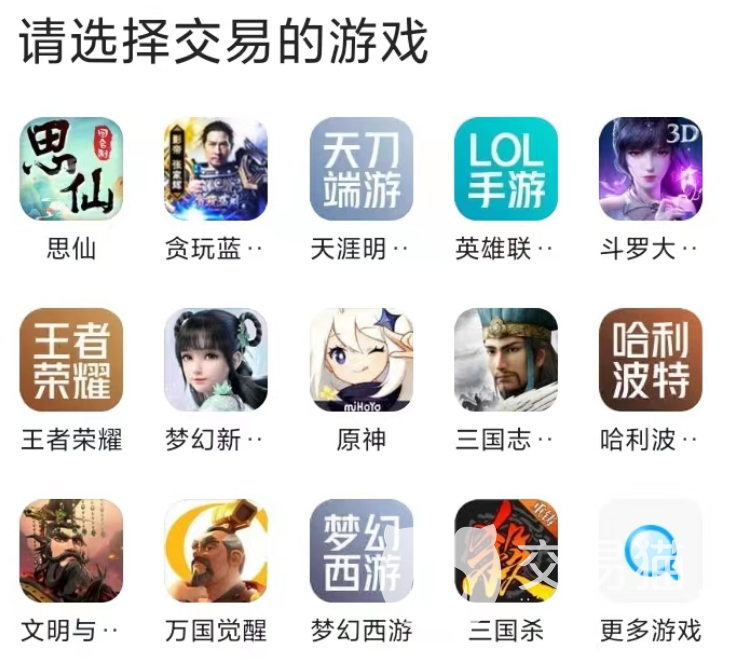Pick the 斗罗大 3D game
This screenshot has width=745, height=660.
click(x=650, y=169)
